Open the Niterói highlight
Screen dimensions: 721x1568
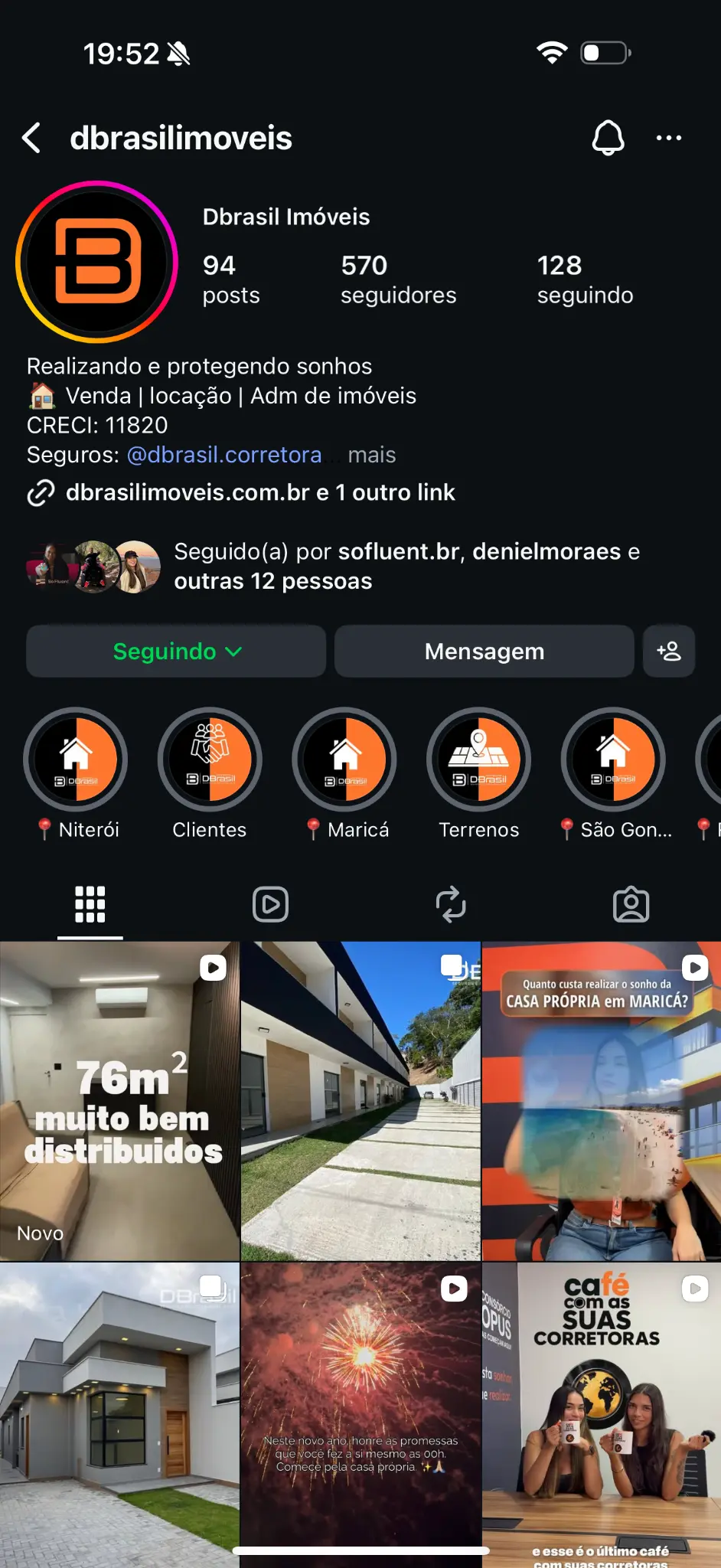coord(76,759)
